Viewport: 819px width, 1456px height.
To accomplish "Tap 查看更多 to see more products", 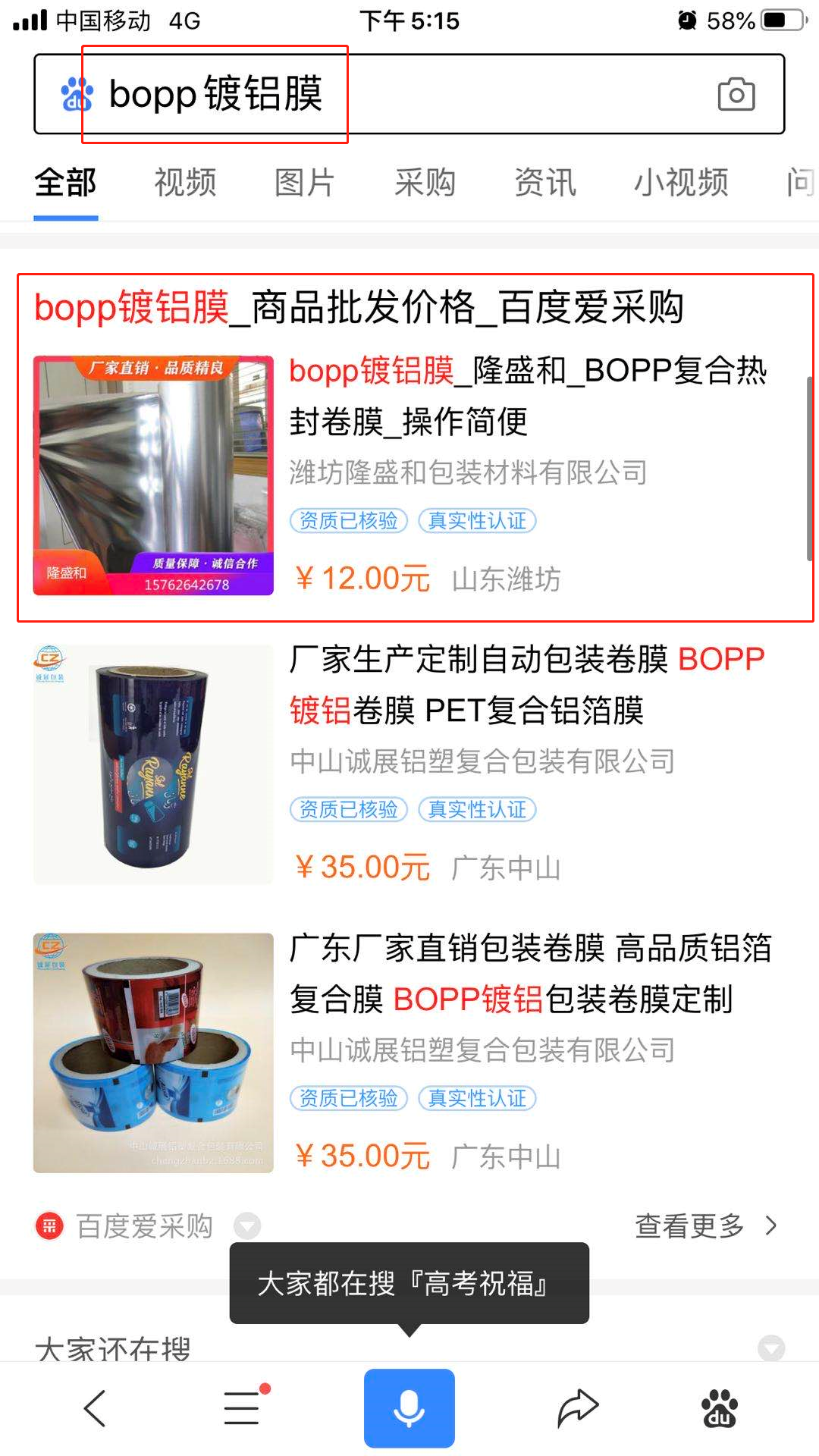I will [705, 1225].
